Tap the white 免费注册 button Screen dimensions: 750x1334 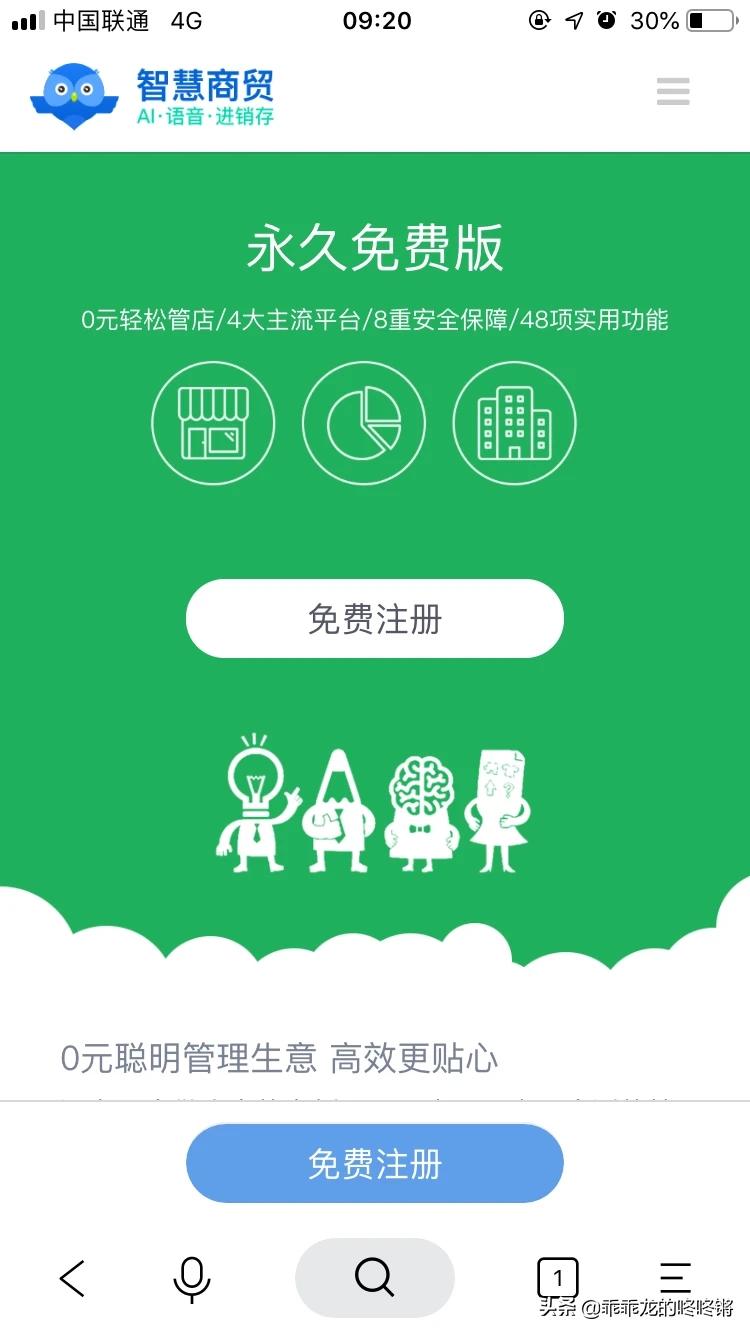[x=375, y=619]
